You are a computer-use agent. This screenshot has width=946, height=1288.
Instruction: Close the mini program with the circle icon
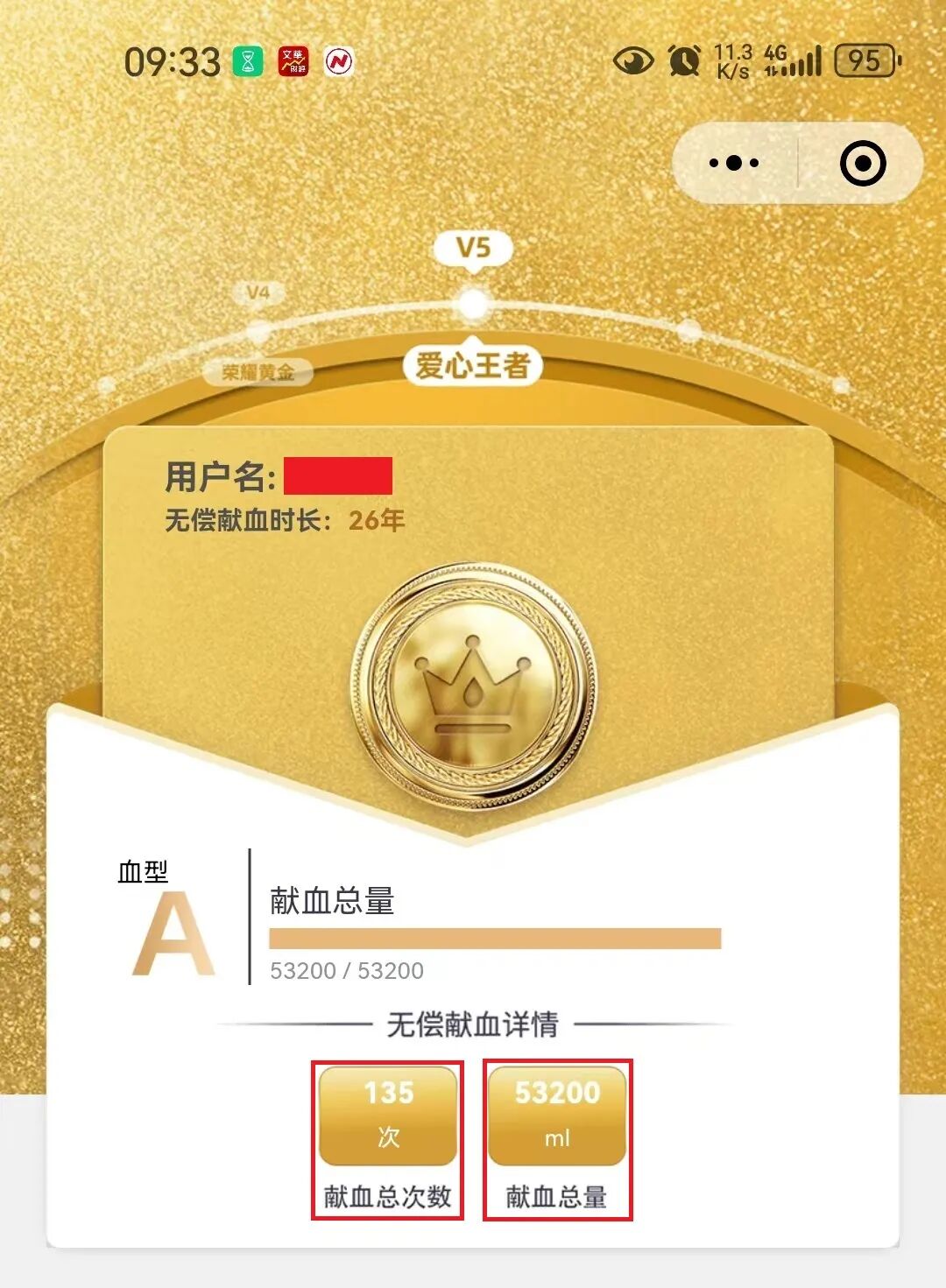tap(863, 164)
